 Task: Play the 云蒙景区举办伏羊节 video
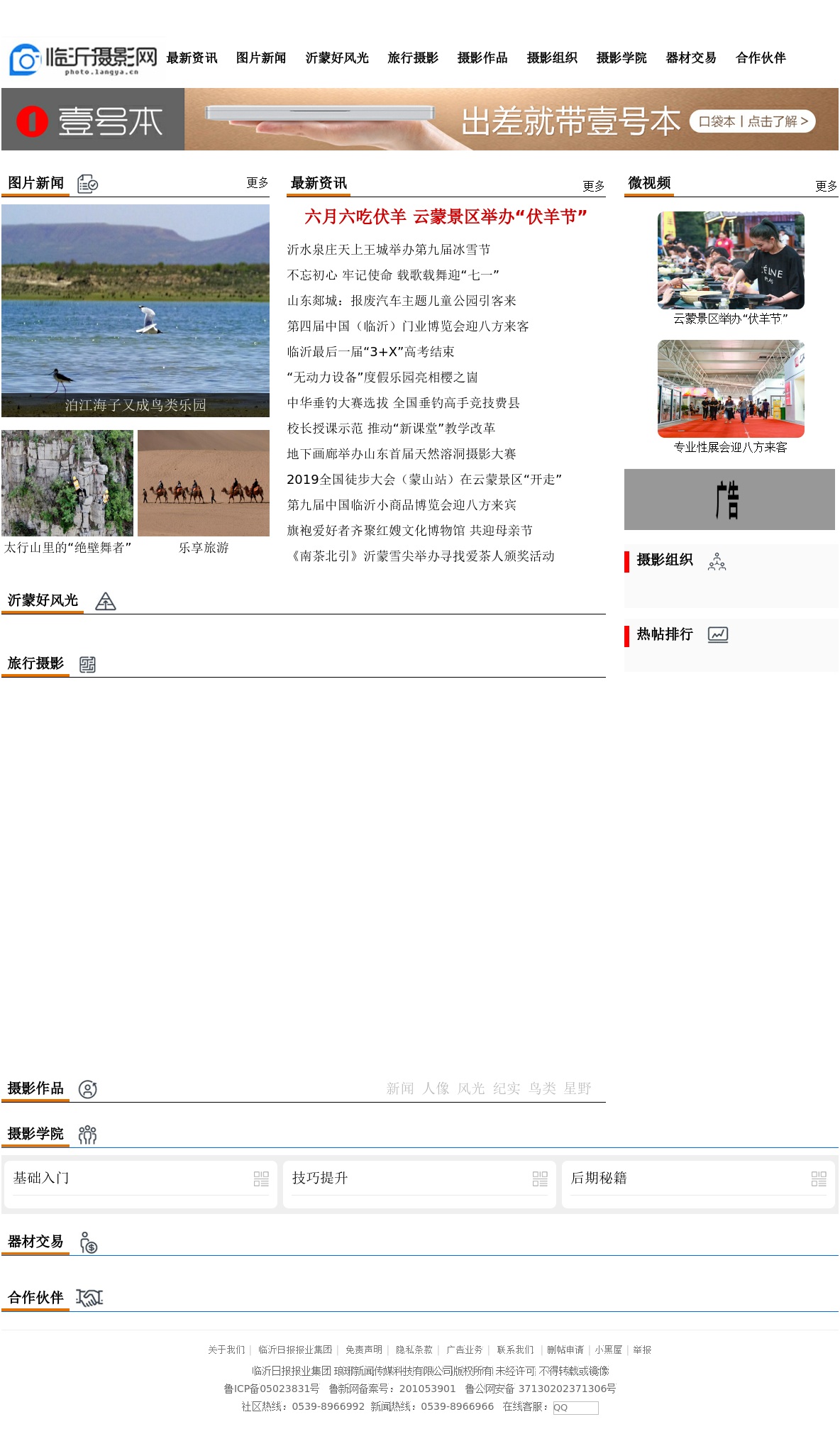click(731, 260)
